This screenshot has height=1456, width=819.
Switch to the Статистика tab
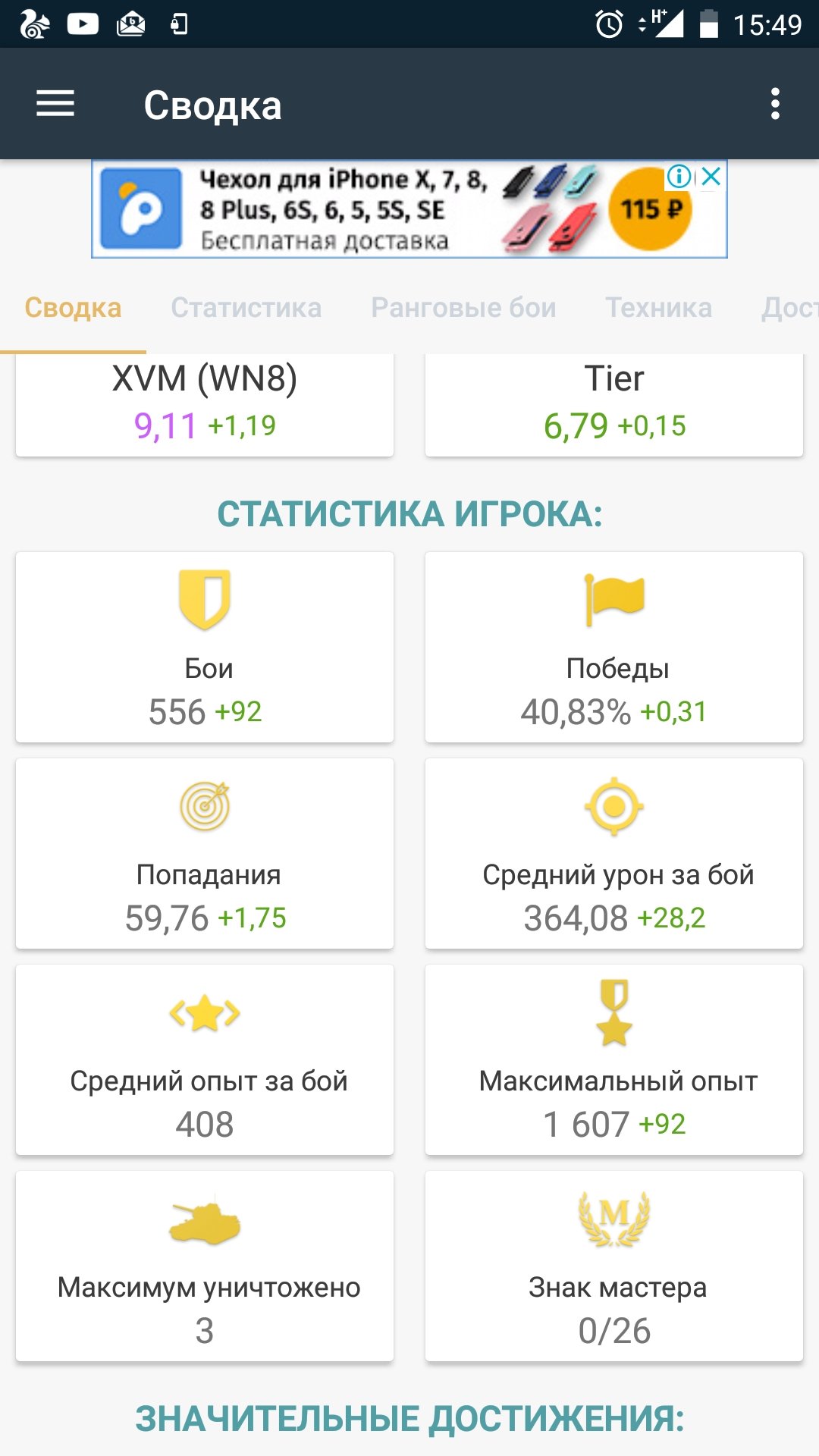pos(246,308)
